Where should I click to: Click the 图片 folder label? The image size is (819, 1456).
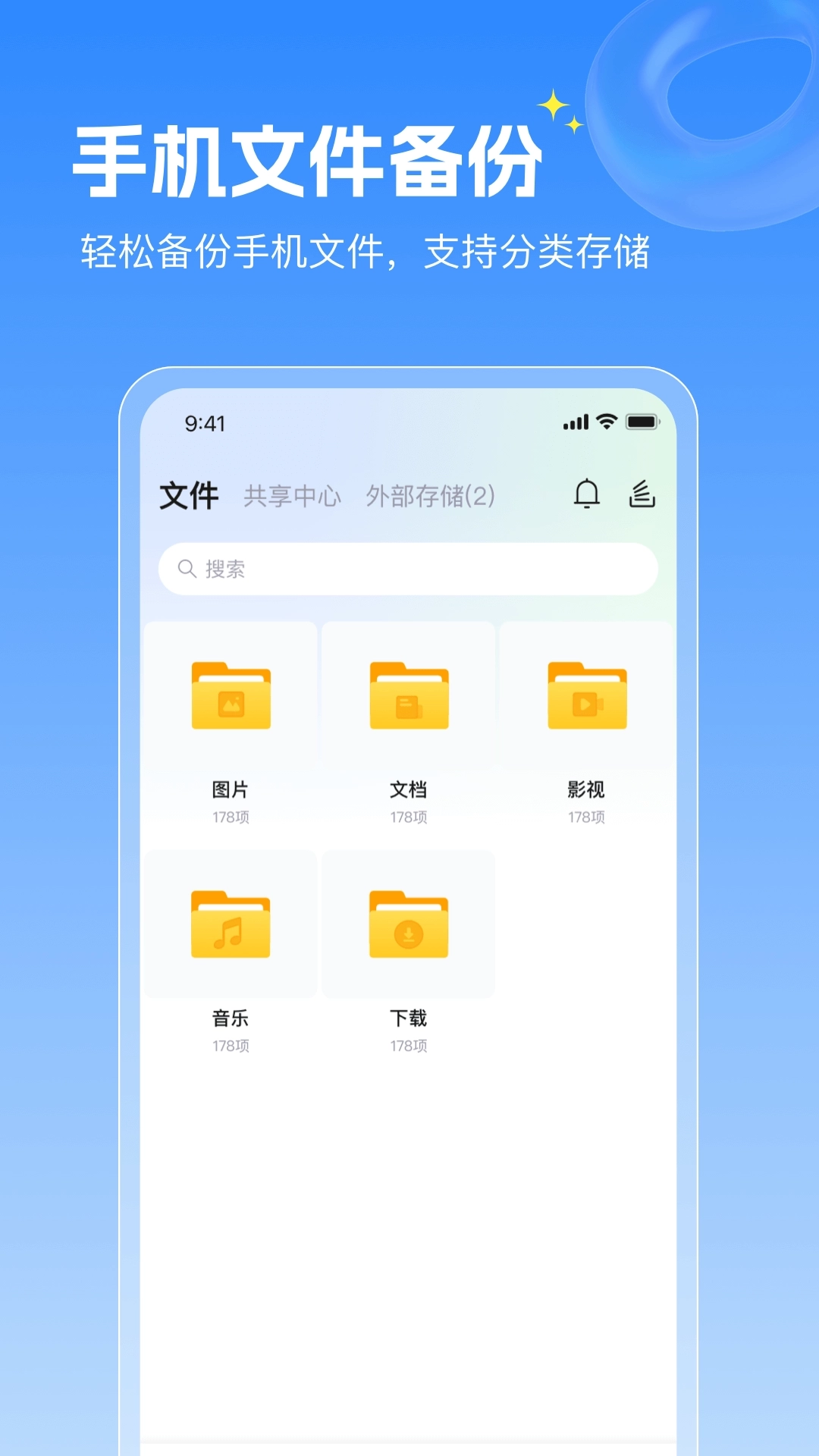point(231,789)
